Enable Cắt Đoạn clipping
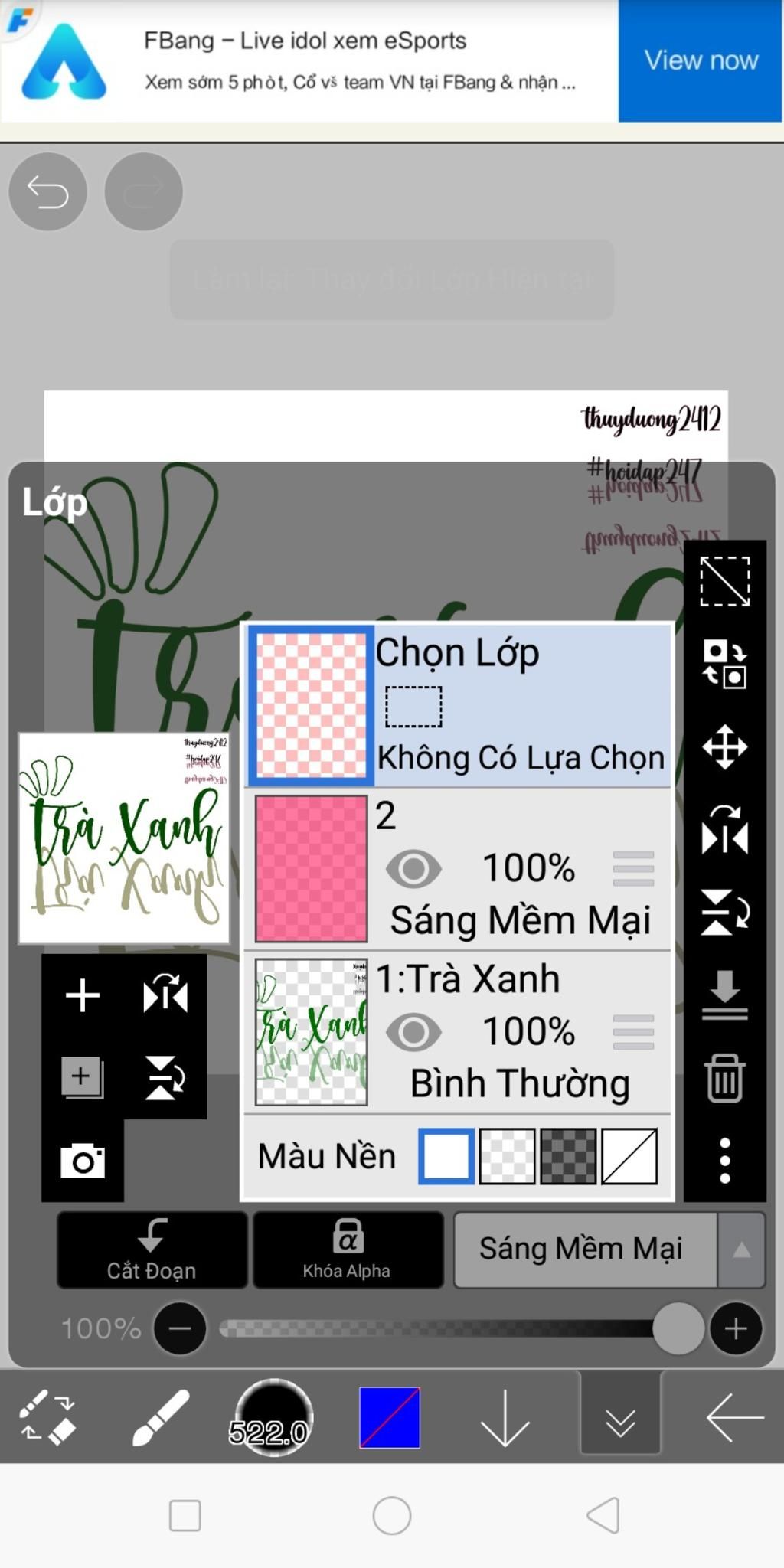 [x=152, y=1249]
